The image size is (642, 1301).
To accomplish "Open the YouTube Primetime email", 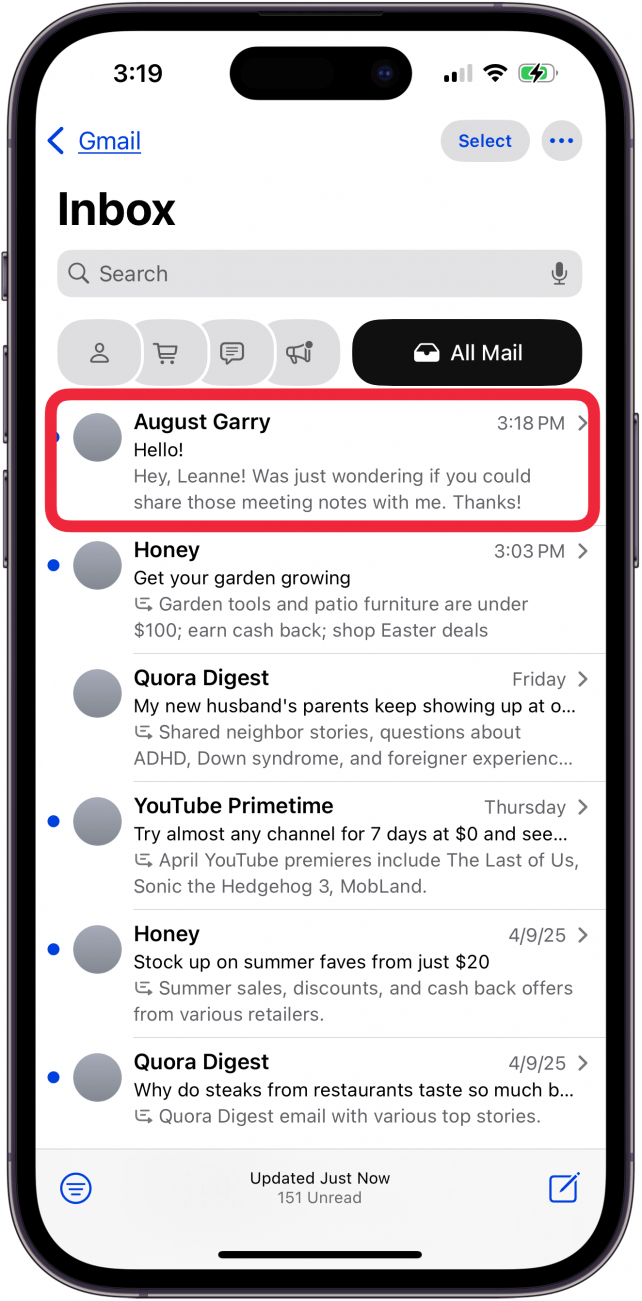I will (x=330, y=846).
